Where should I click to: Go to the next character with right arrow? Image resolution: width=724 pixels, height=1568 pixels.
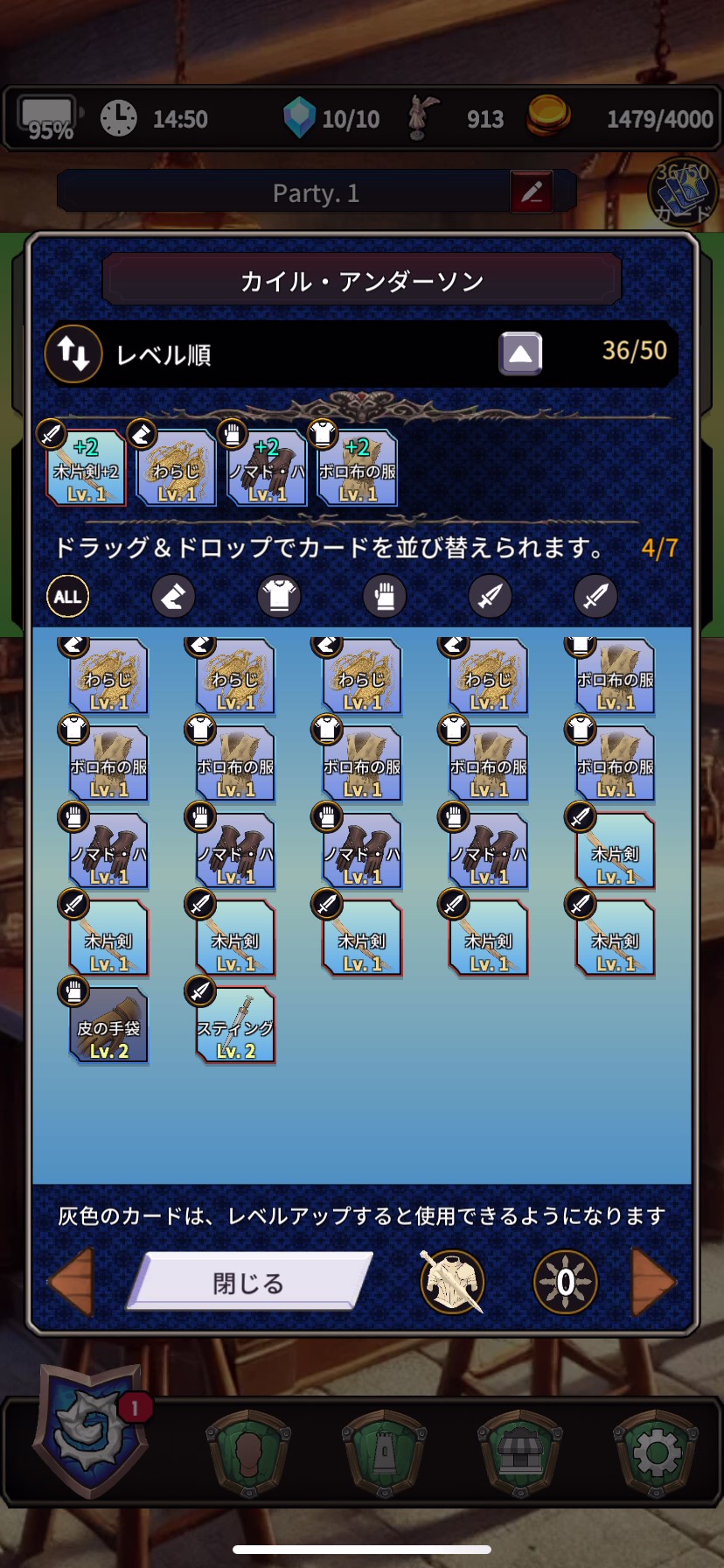652,1282
